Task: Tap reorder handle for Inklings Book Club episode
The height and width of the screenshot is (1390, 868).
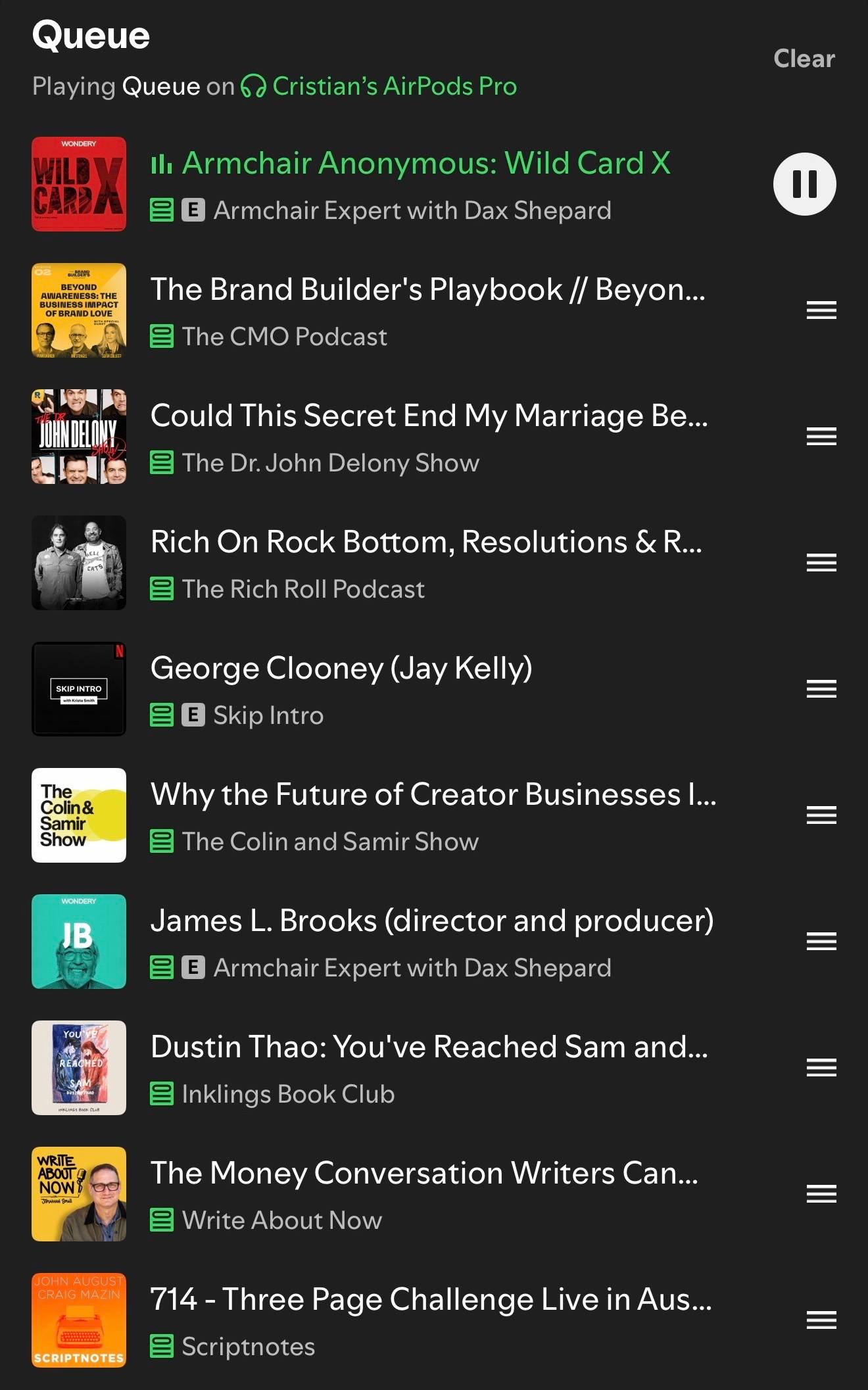Action: [821, 1068]
